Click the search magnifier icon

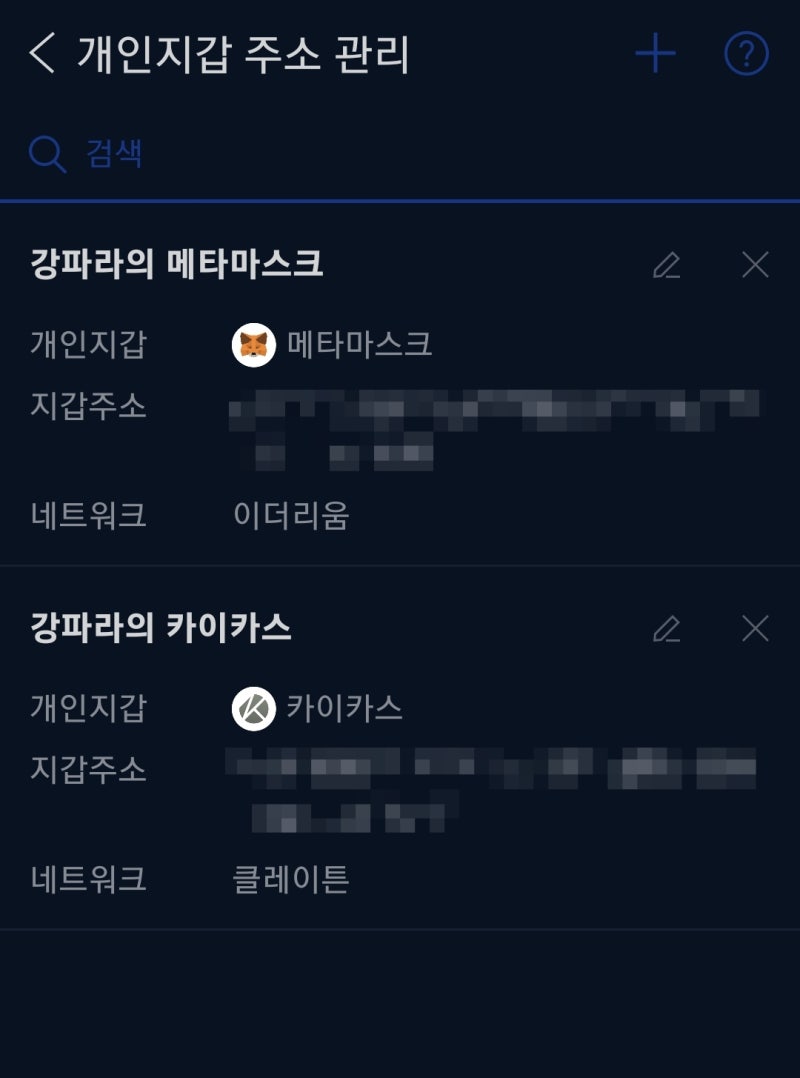47,153
